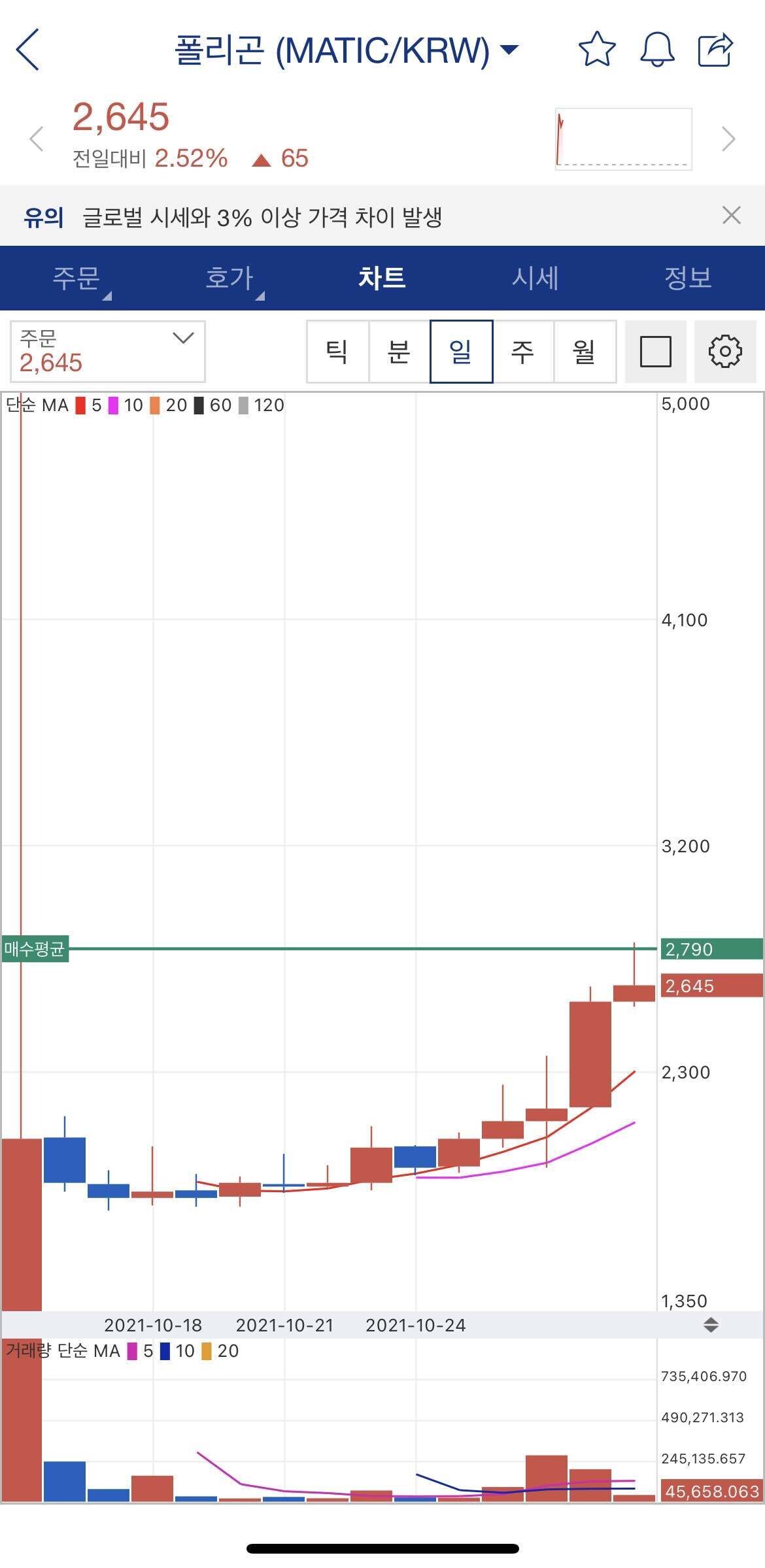Select the 틱 chart interval

click(x=337, y=352)
